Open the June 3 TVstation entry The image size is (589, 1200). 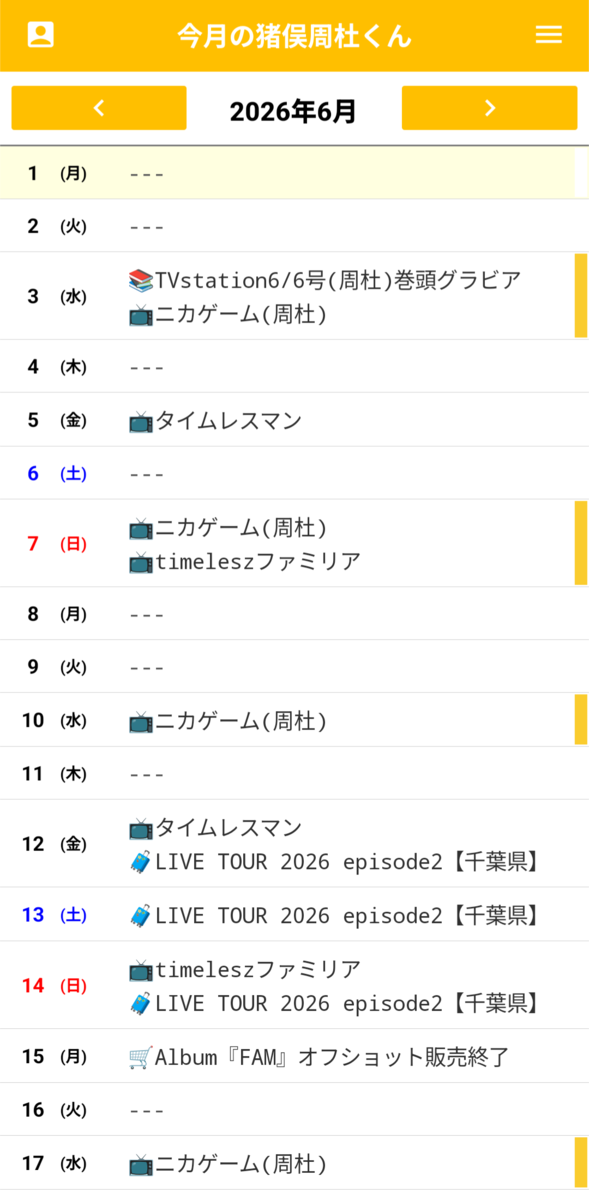(x=325, y=279)
